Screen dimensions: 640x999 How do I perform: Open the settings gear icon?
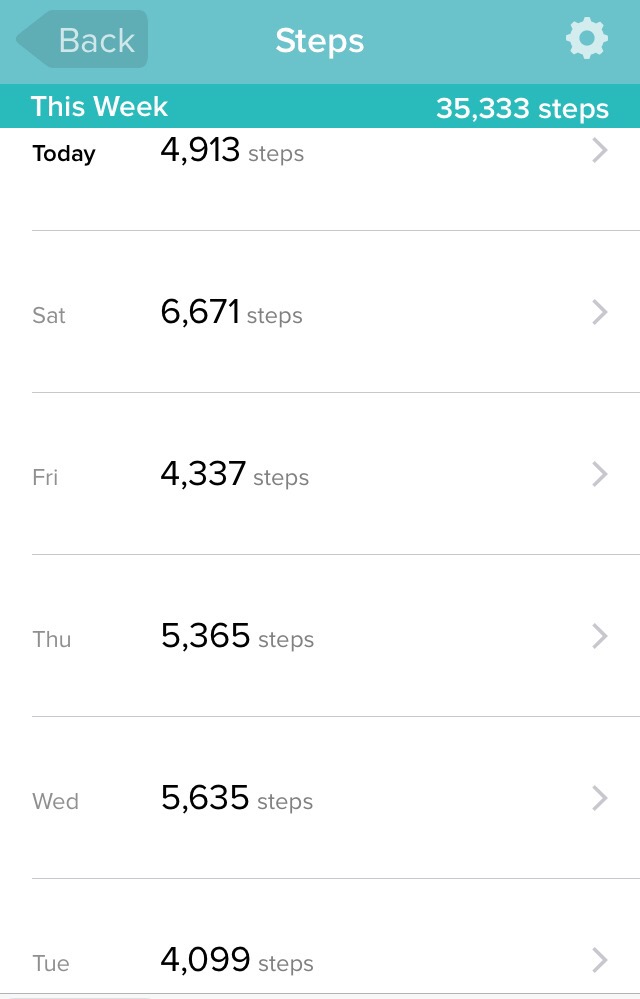586,40
